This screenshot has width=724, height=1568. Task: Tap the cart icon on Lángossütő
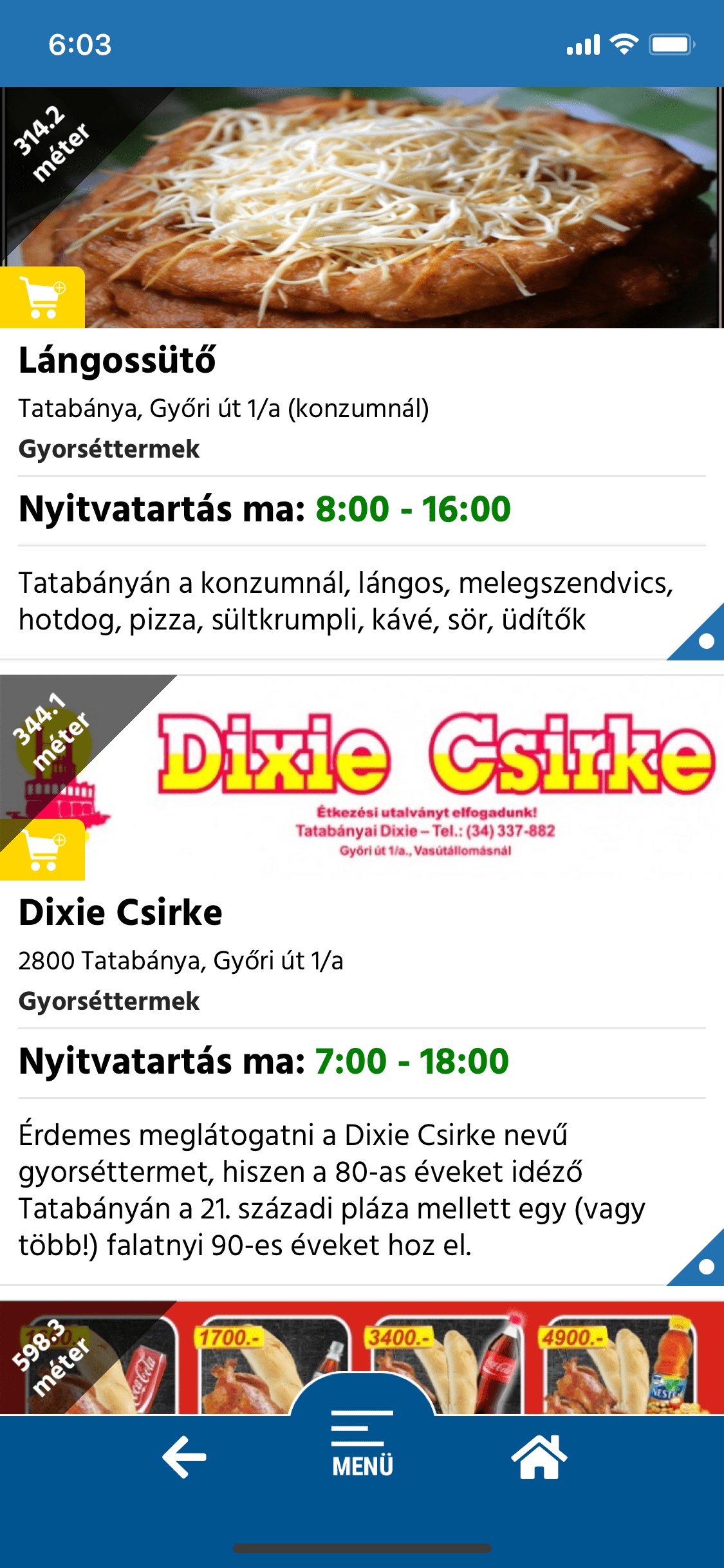pyautogui.click(x=42, y=297)
